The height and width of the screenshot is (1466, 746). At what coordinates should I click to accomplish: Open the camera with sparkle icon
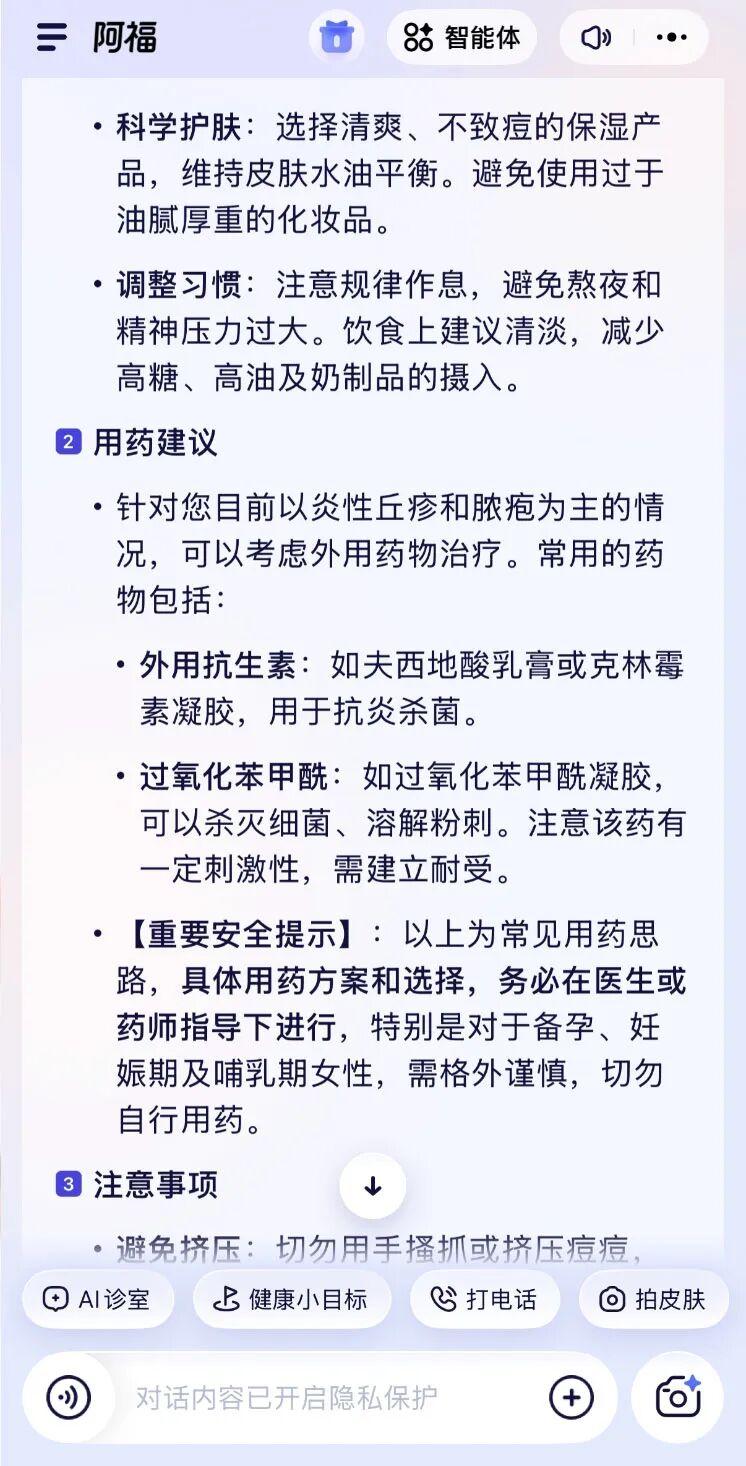(678, 1397)
